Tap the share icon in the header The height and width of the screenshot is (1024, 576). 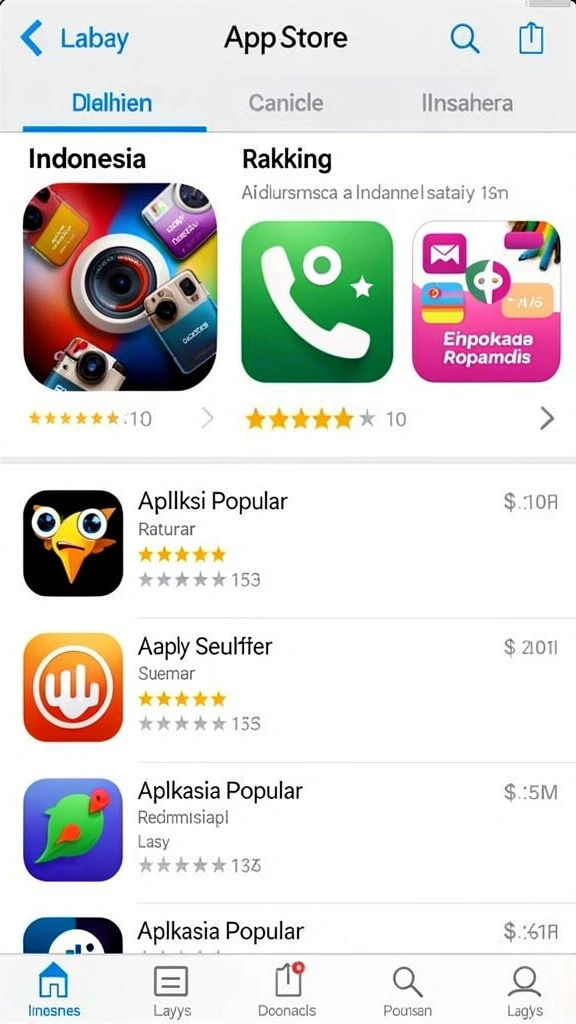click(531, 38)
